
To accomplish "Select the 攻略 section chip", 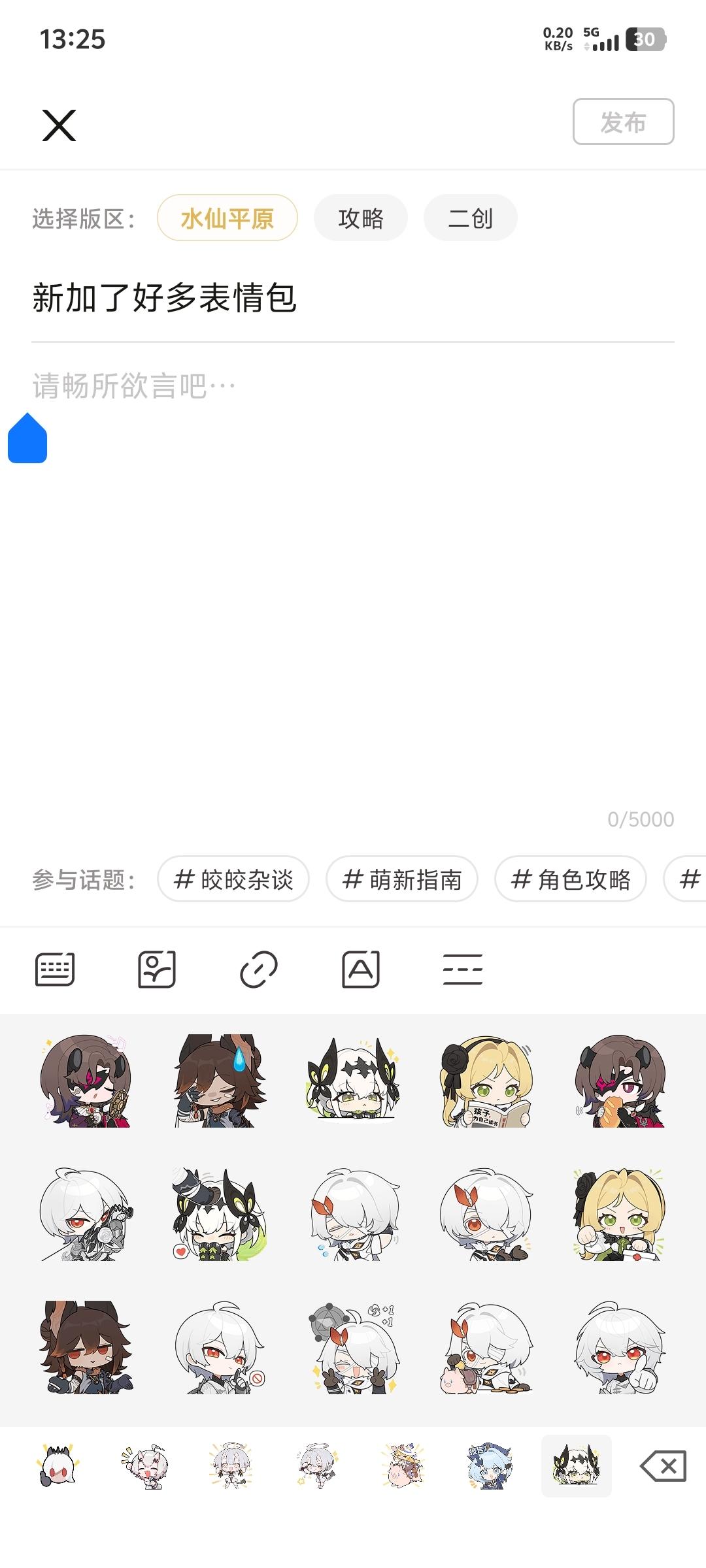I will coord(360,218).
